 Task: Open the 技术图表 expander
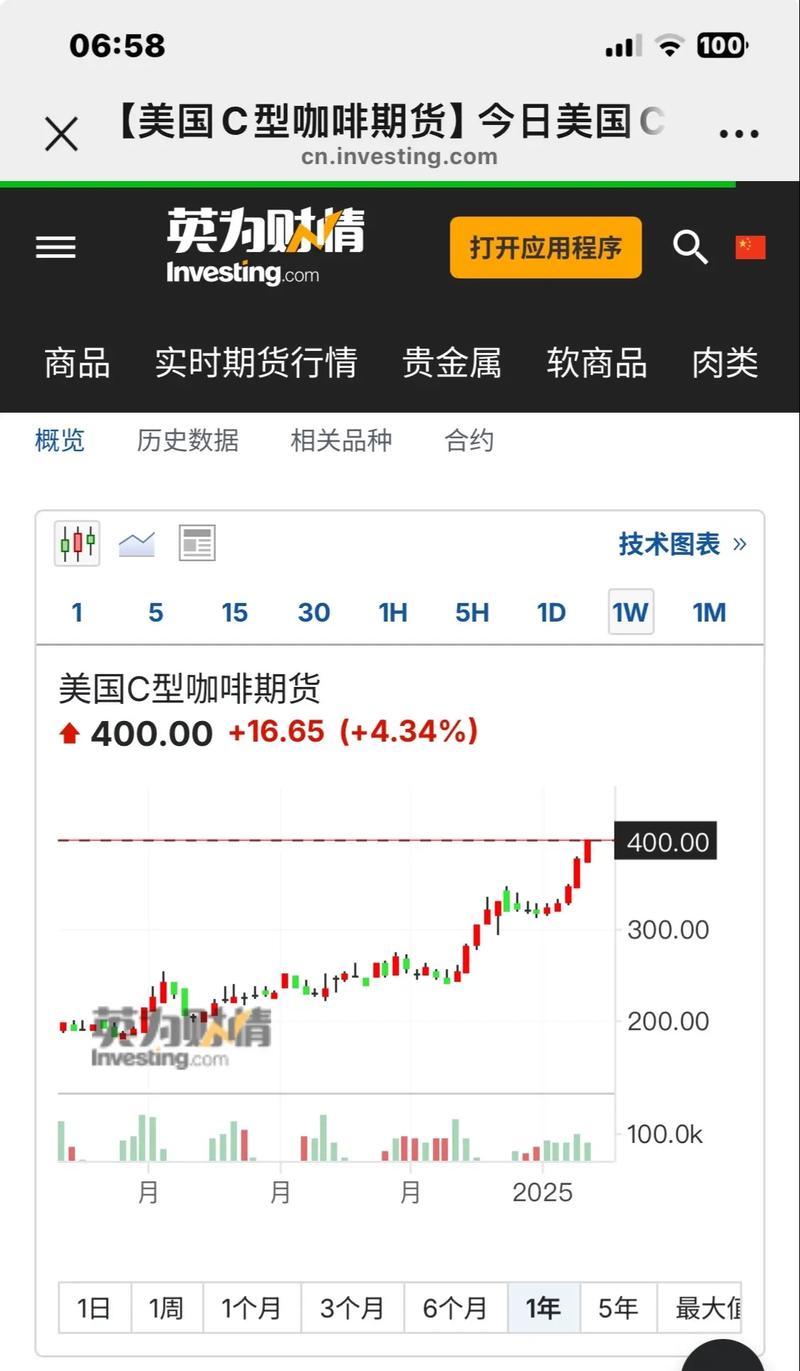click(x=681, y=543)
